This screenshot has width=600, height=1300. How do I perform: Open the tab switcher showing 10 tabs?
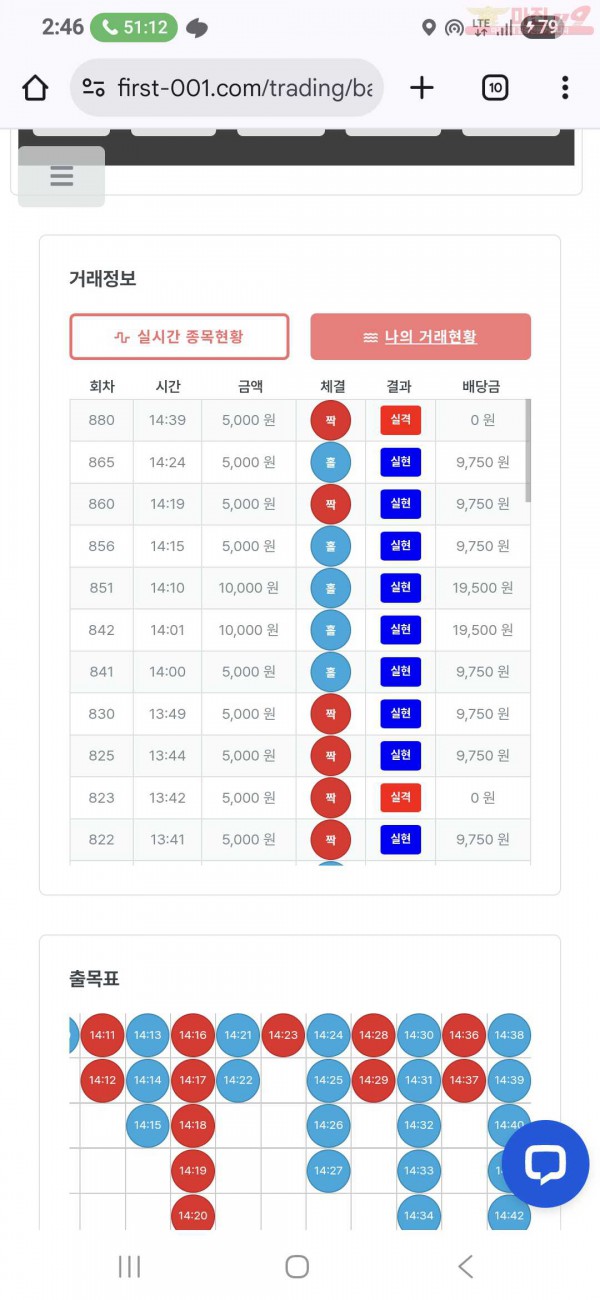tap(495, 88)
